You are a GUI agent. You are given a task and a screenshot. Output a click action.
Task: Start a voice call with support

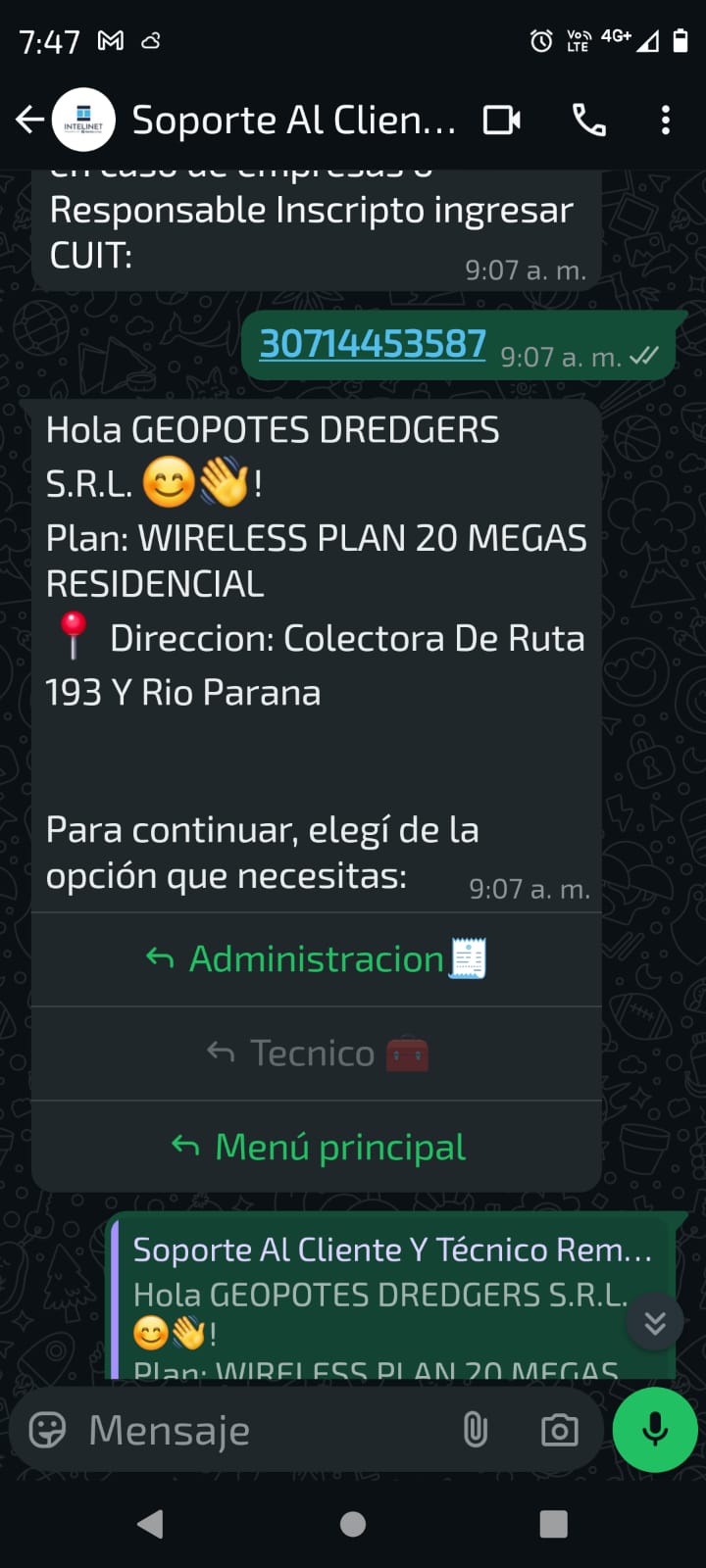[588, 121]
